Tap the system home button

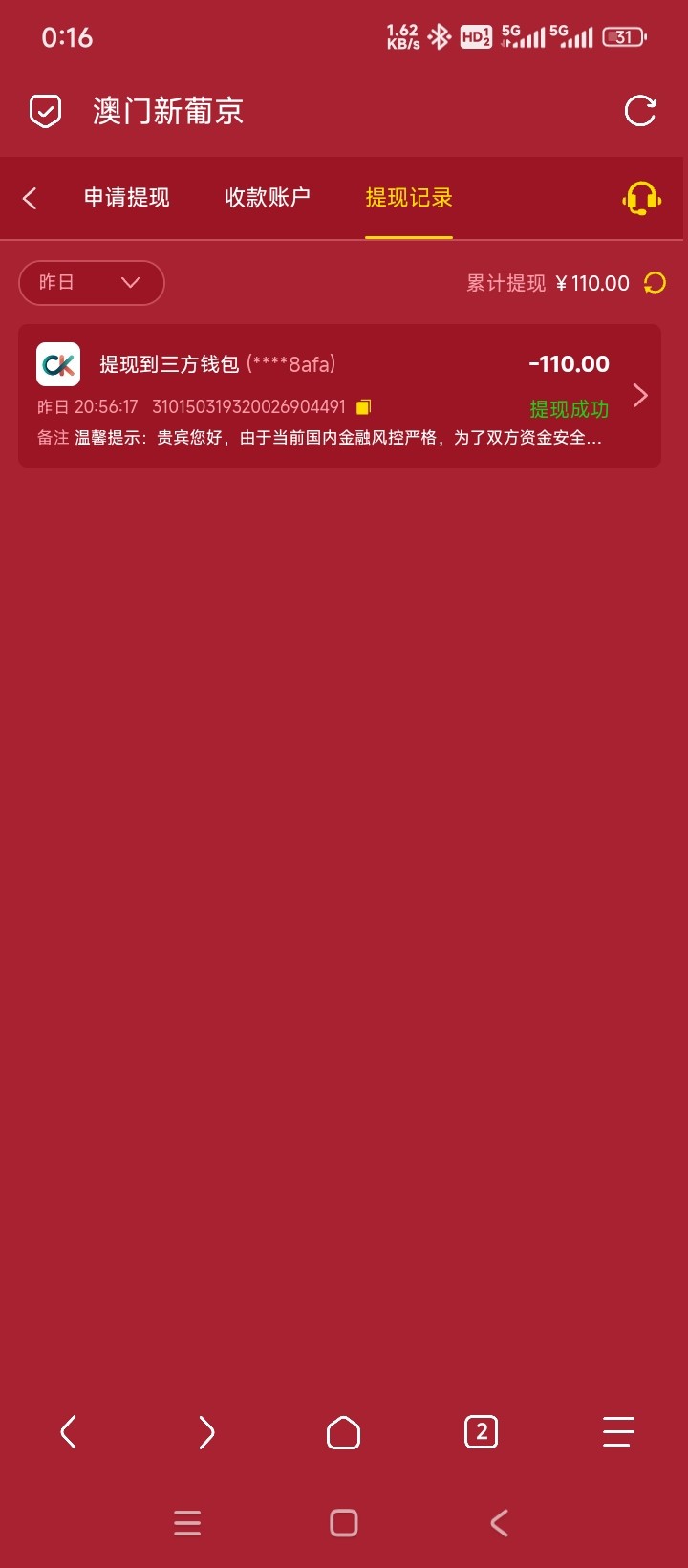(343, 1523)
